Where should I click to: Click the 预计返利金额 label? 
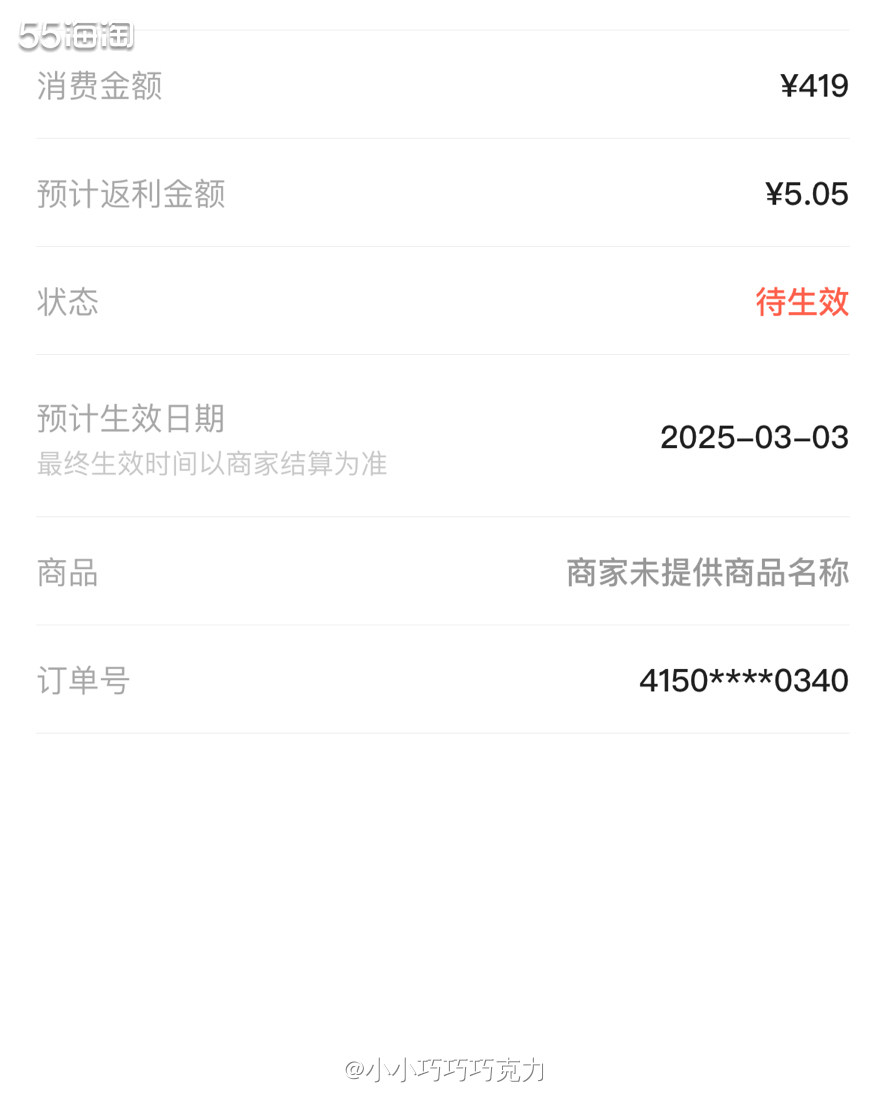coord(130,195)
